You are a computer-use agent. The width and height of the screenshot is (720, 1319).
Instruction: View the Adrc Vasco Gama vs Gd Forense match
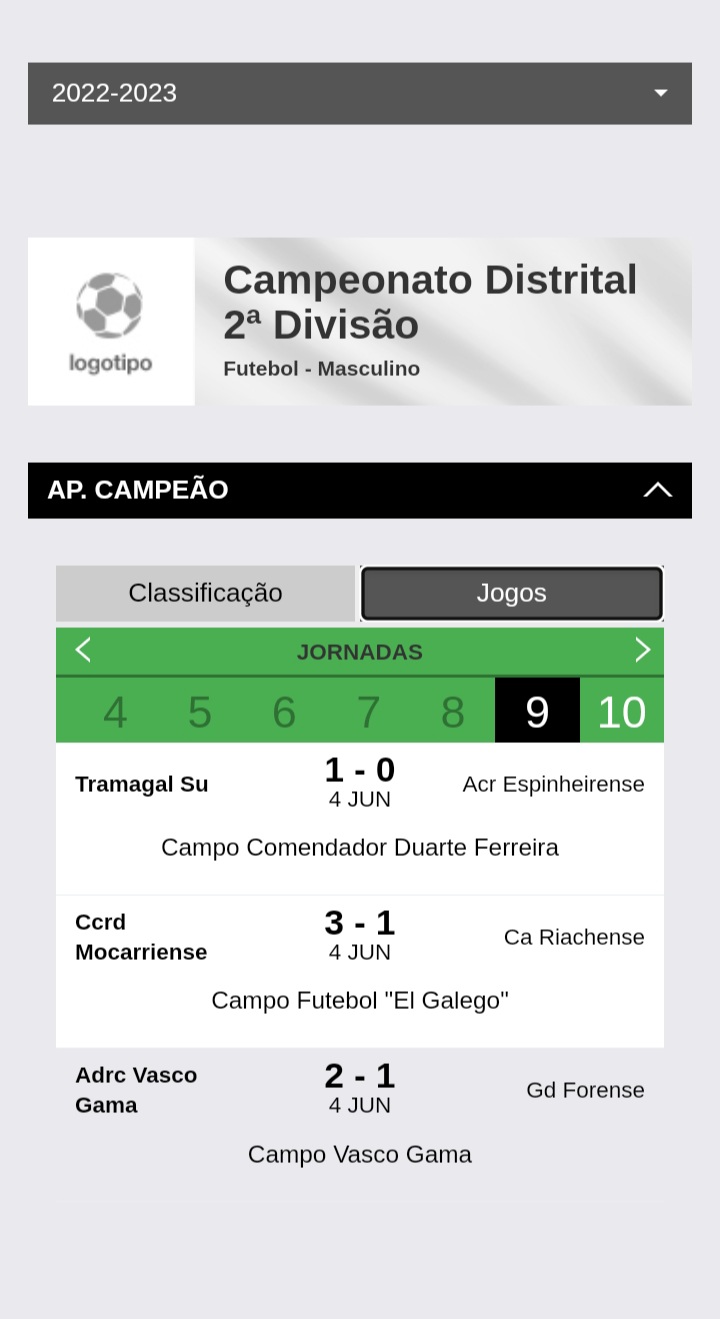[360, 1123]
